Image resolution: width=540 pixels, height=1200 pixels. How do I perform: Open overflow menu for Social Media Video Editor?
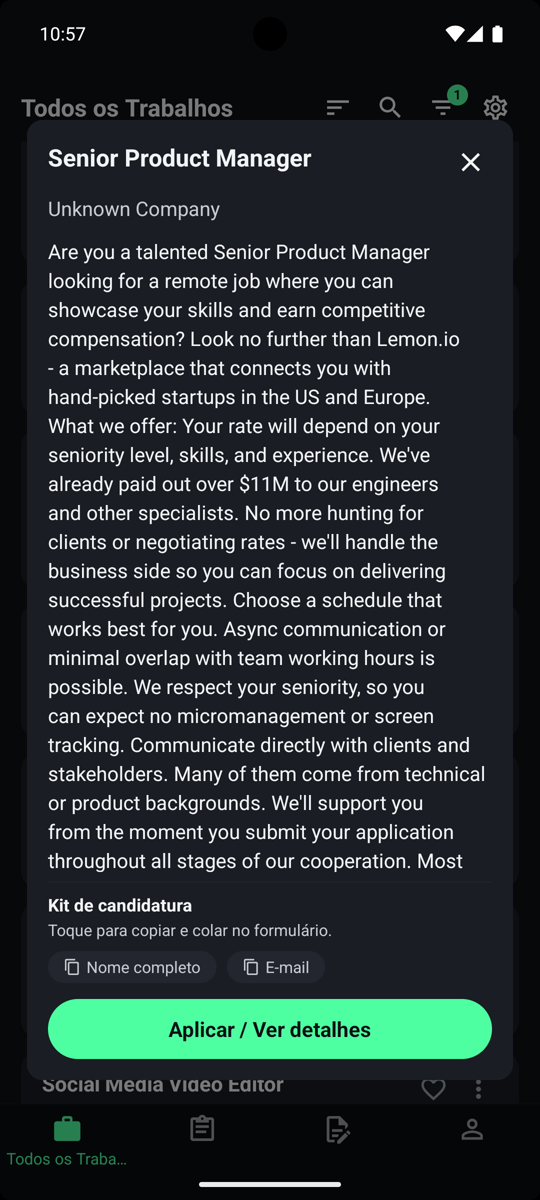478,1089
